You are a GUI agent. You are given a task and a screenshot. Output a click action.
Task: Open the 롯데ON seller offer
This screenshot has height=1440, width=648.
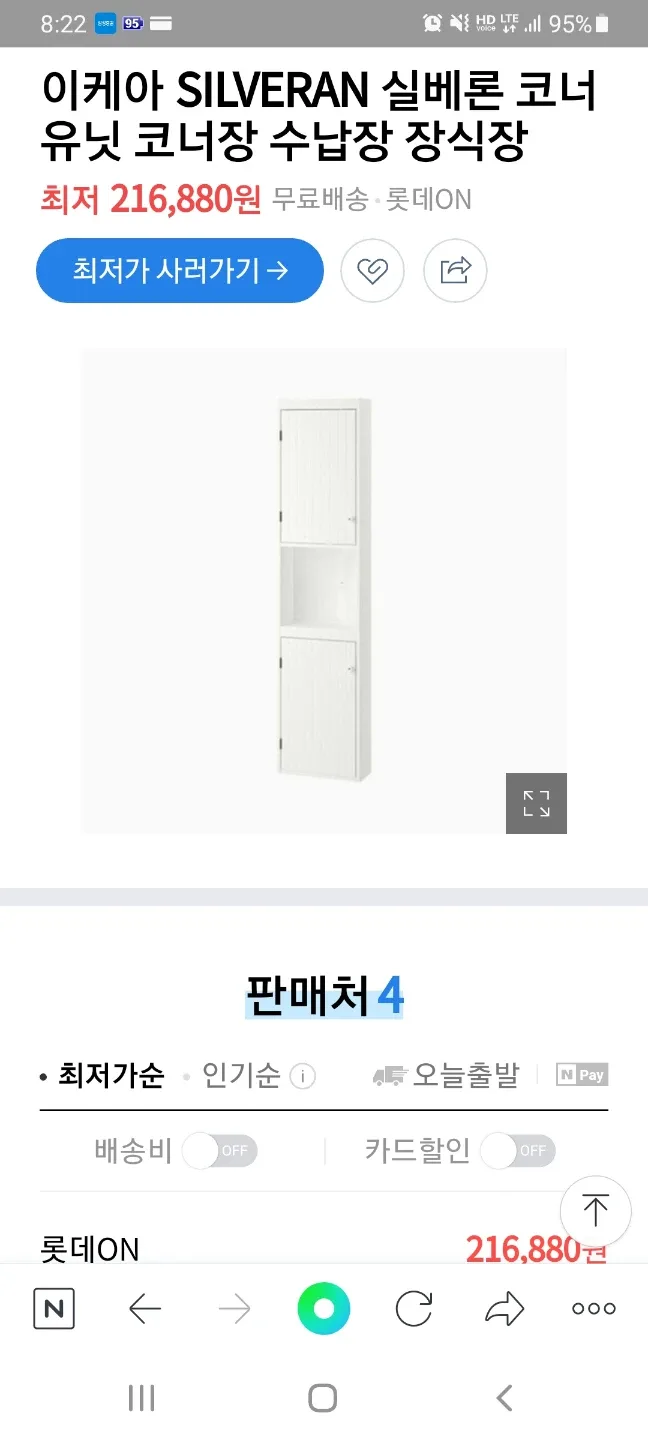90,1249
